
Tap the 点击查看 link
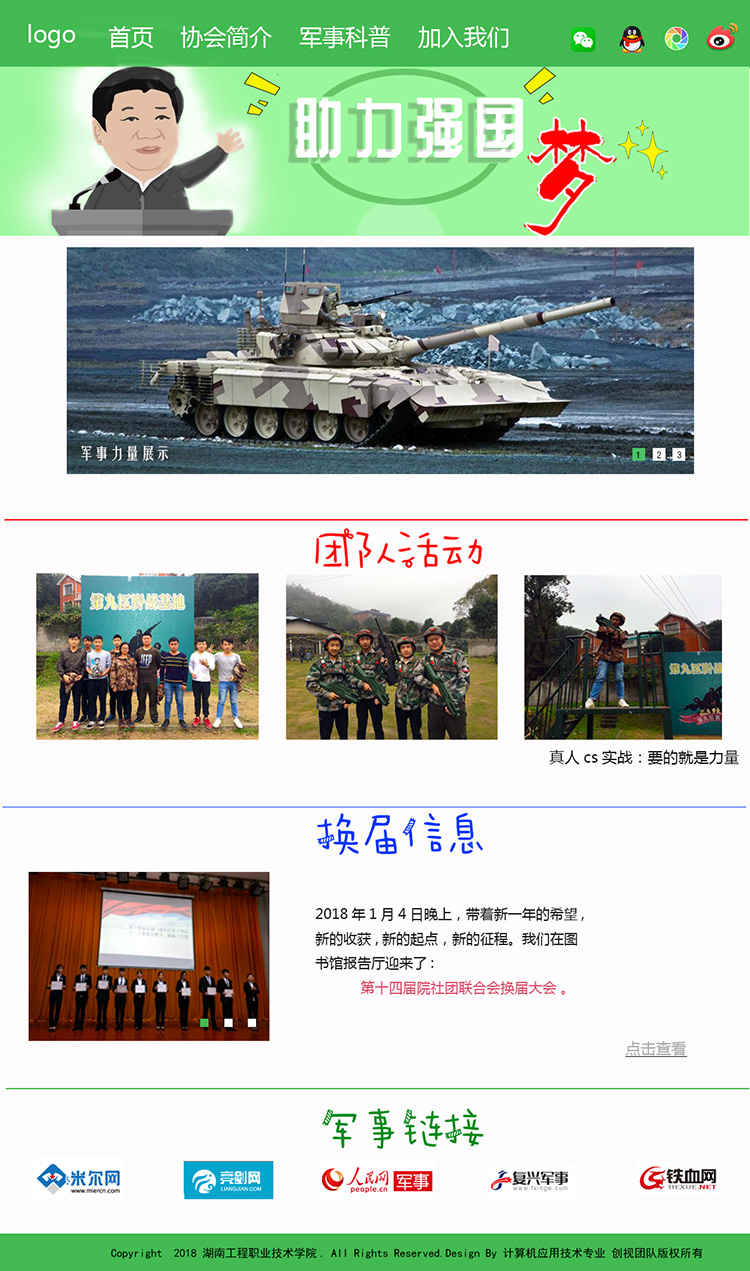tap(656, 1049)
